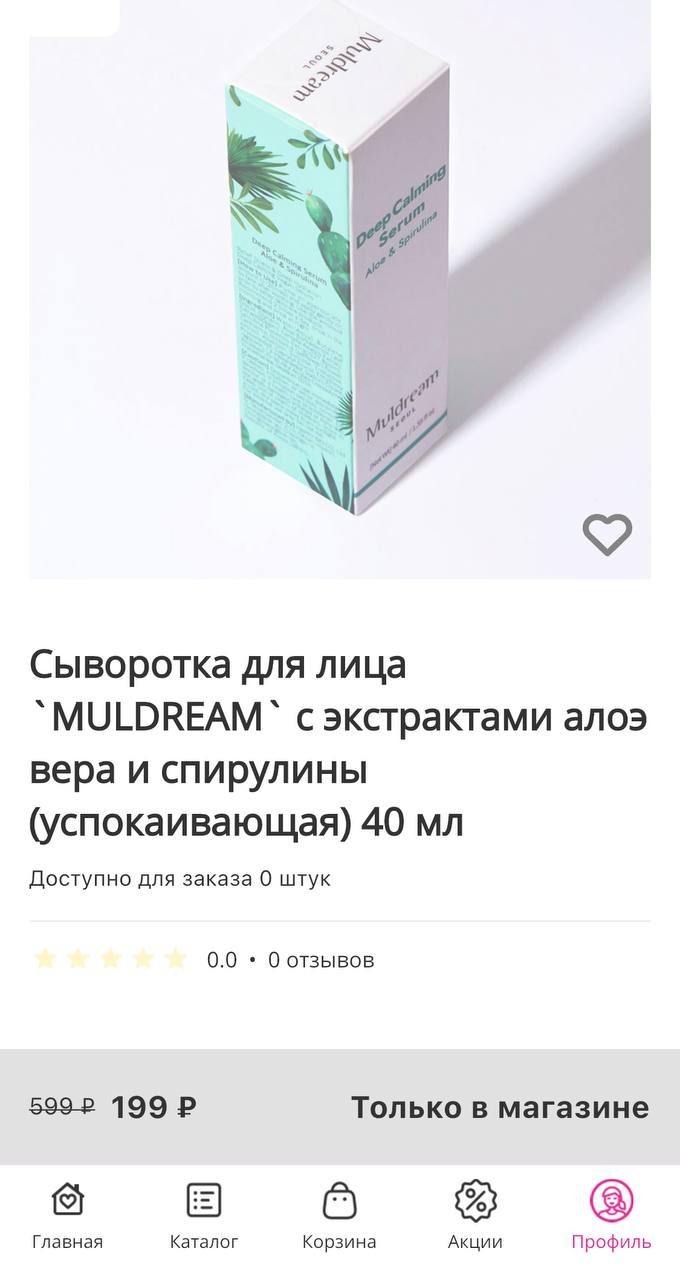680x1280 pixels.
Task: Go to the Акции tab
Action: click(475, 1215)
